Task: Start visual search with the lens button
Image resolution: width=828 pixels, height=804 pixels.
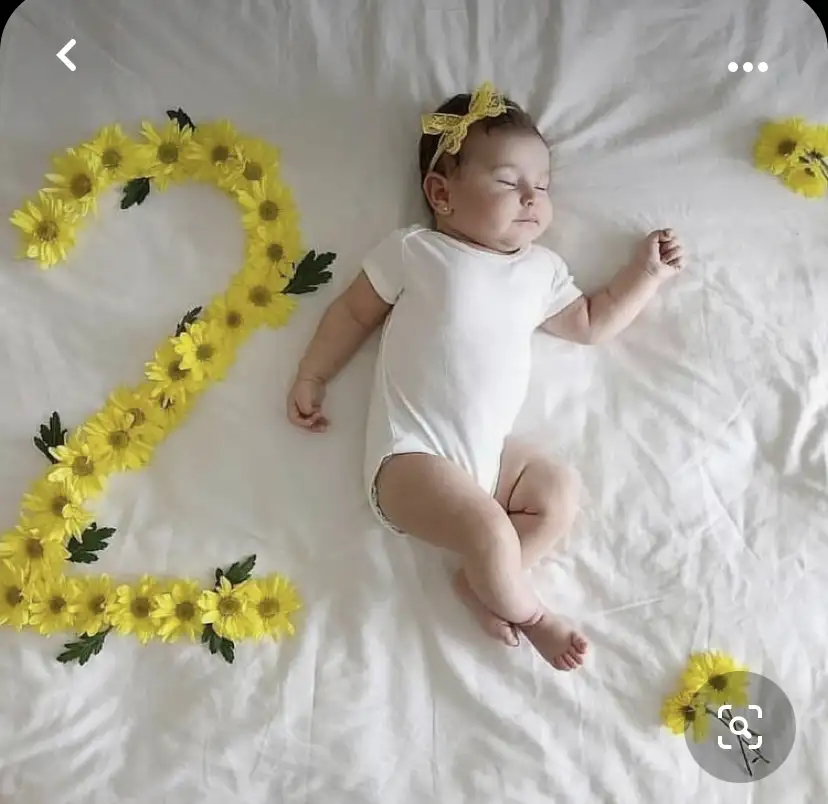Action: (x=740, y=727)
